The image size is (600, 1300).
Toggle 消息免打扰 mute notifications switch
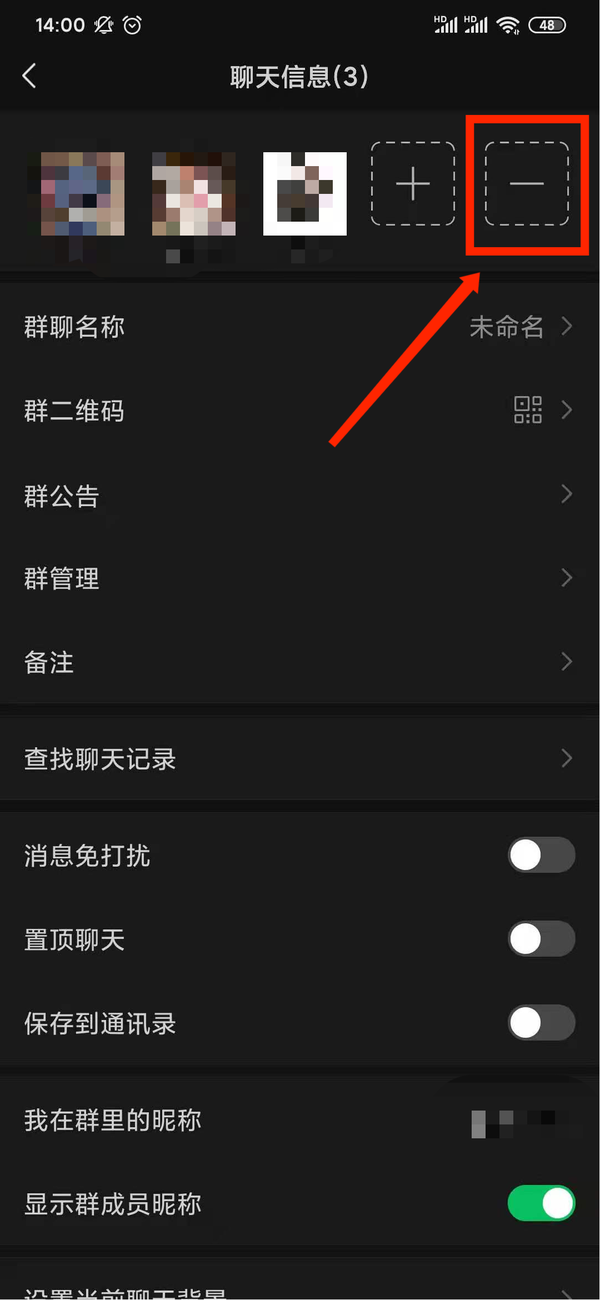point(541,856)
